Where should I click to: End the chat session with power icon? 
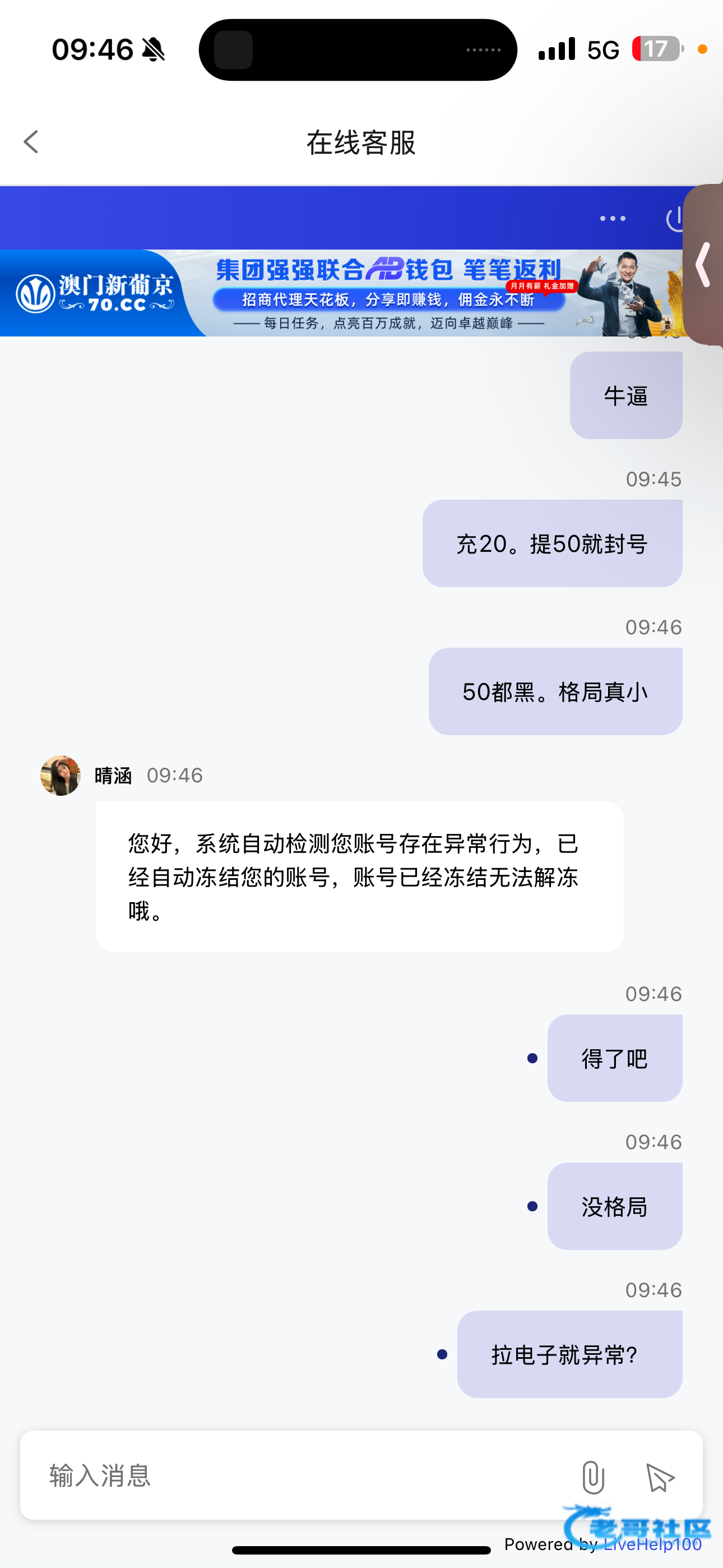[x=675, y=219]
